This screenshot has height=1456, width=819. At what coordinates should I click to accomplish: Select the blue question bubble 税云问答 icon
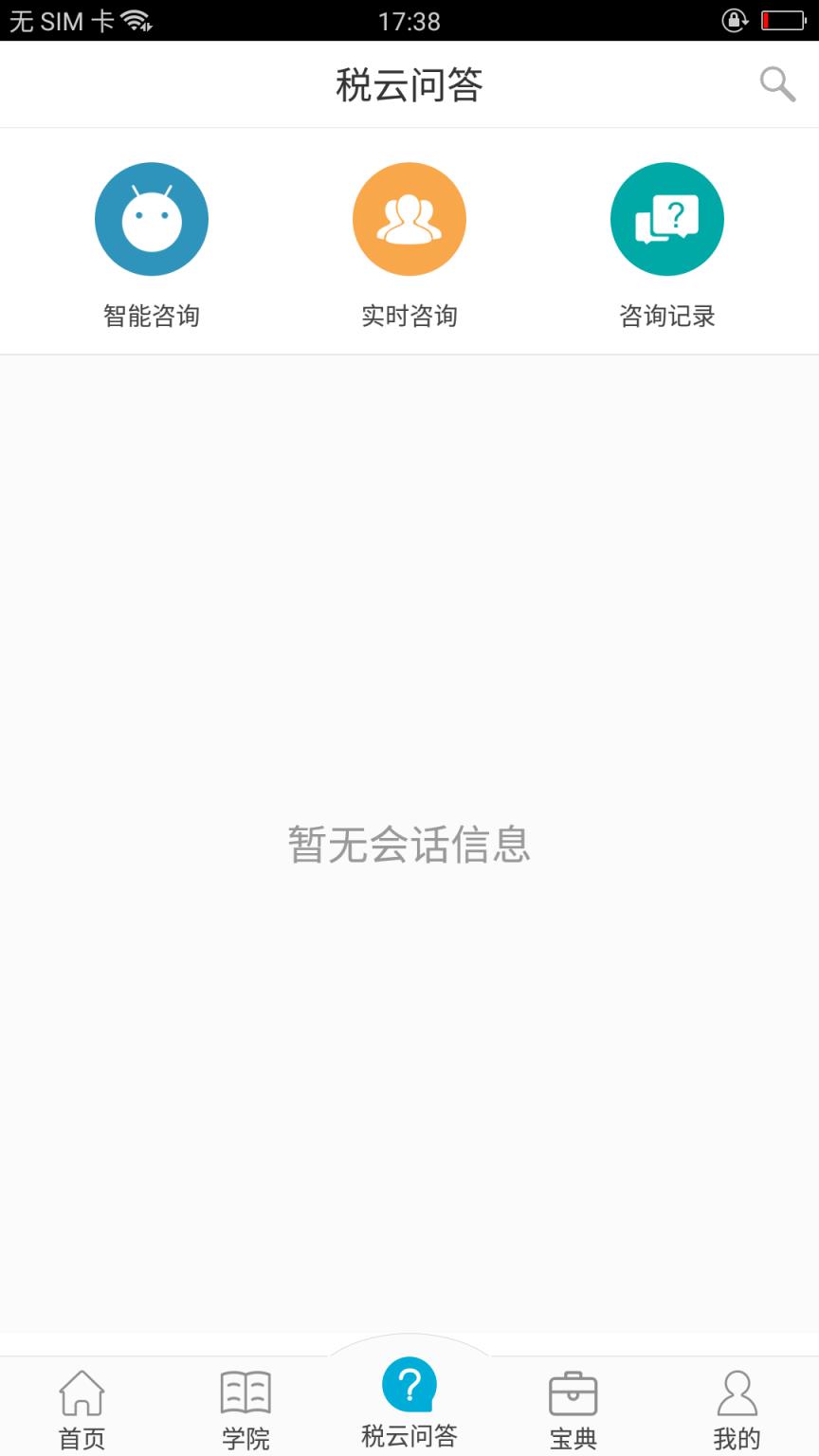[409, 1386]
